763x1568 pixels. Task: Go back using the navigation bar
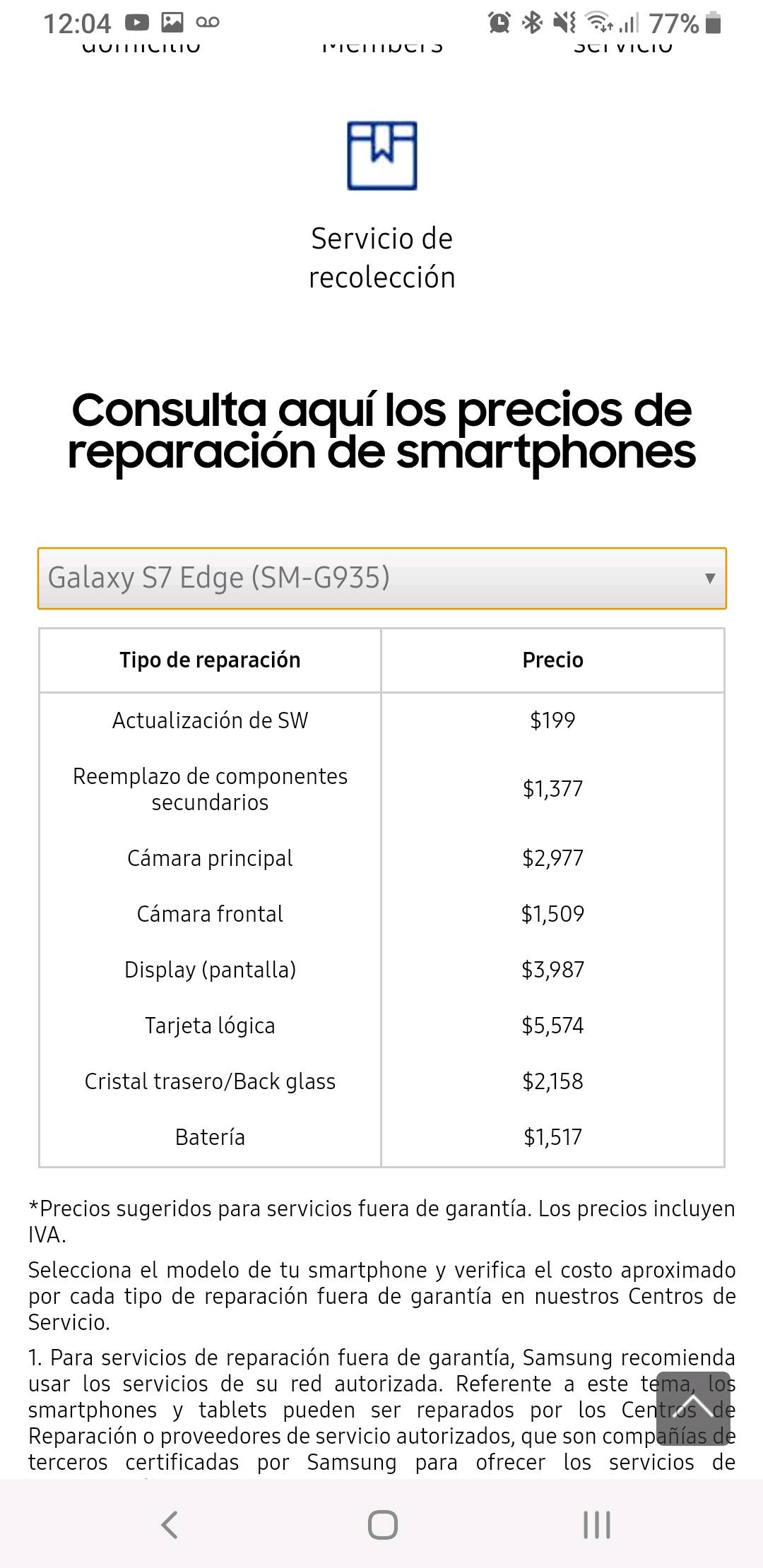169,1524
